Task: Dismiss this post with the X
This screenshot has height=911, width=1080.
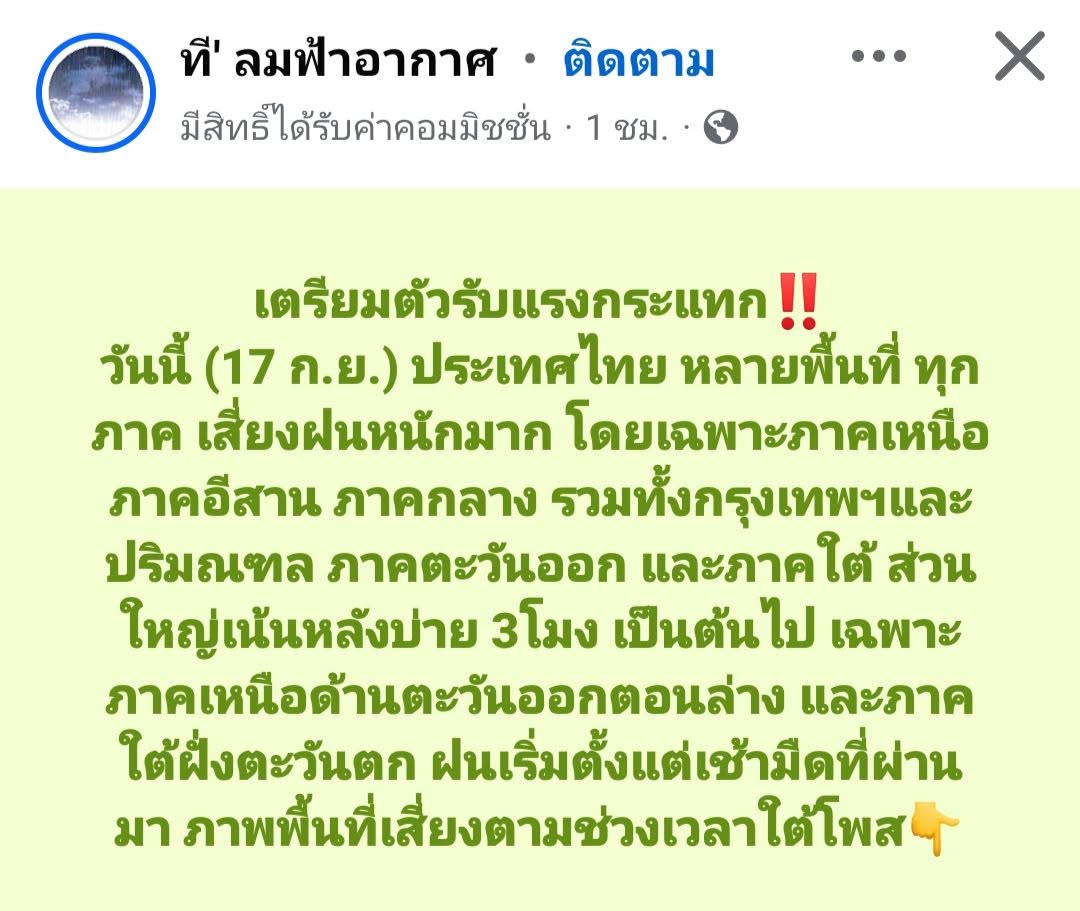Action: coord(1020,56)
